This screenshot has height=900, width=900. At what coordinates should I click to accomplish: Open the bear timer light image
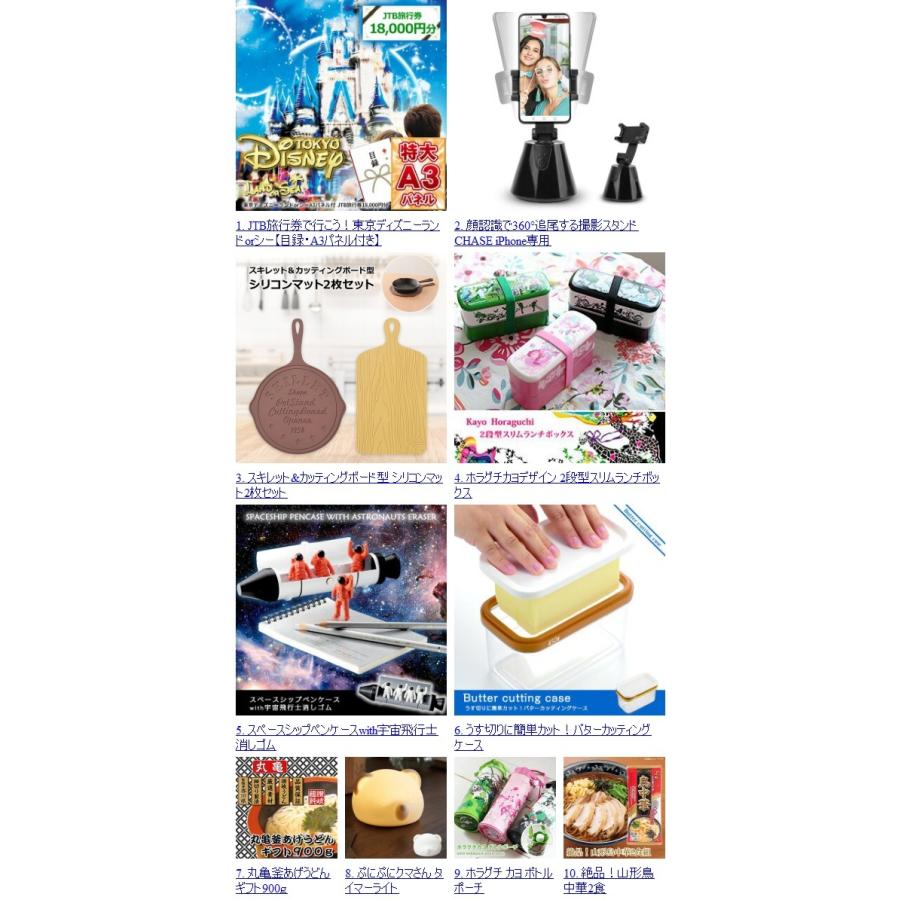click(395, 808)
